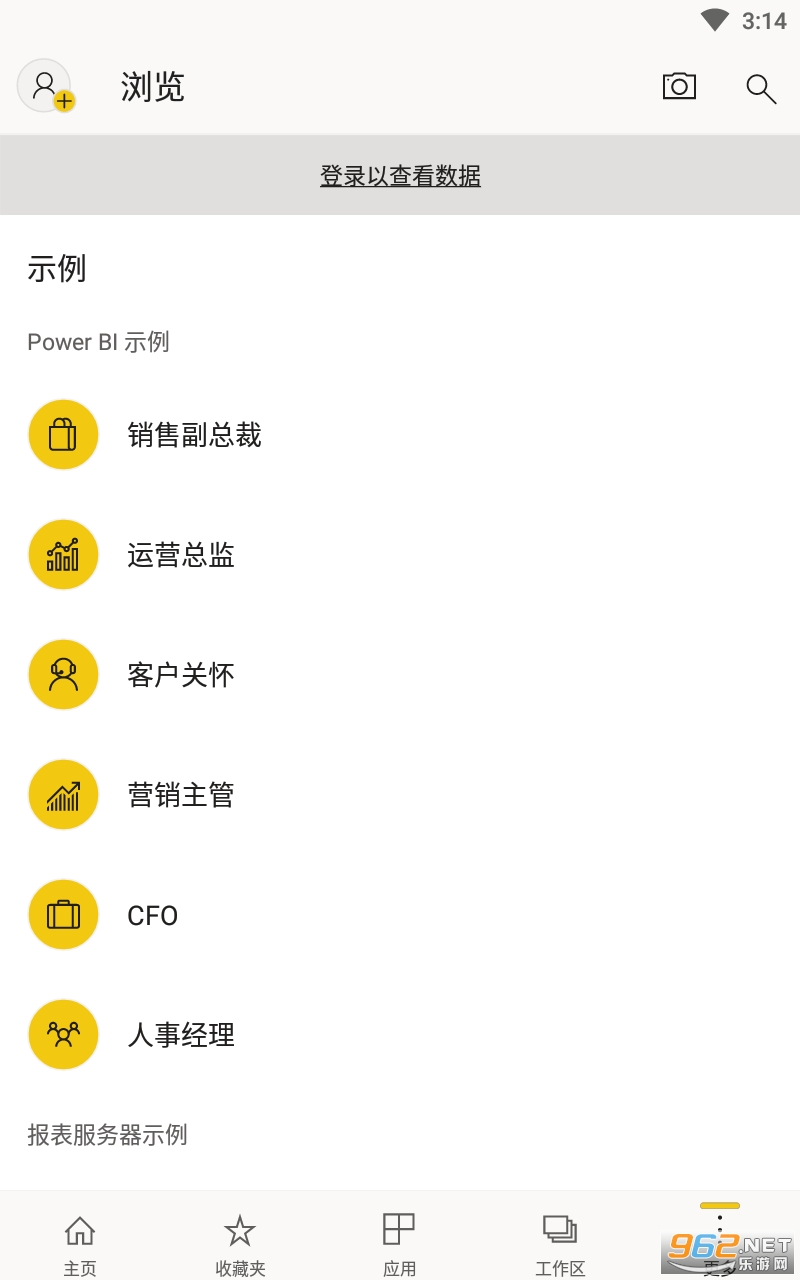Select the 客户关怀 sample

pos(180,675)
